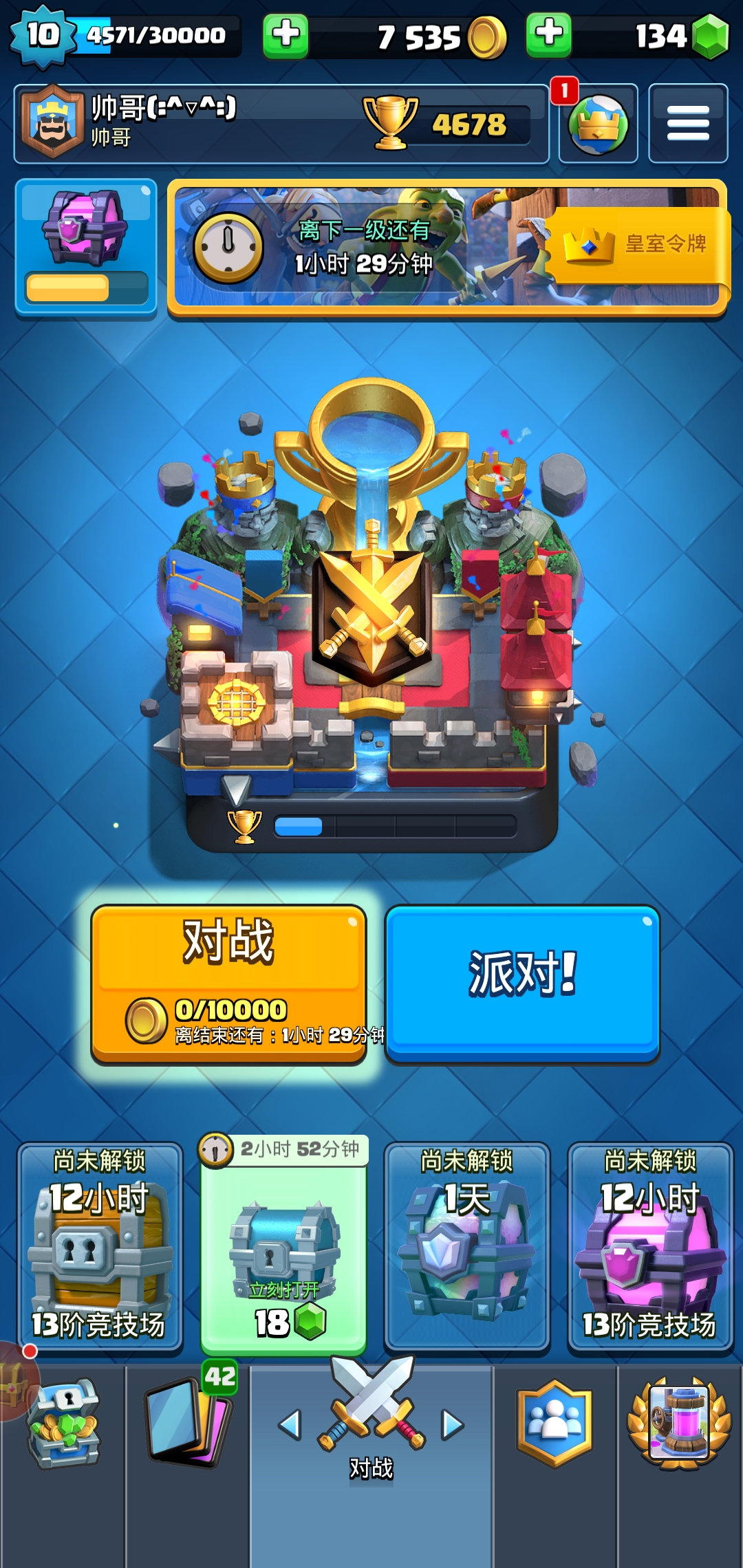This screenshot has width=743, height=1568.
Task: Tap the left arrow beside crossed swords
Action: pos(290,1425)
